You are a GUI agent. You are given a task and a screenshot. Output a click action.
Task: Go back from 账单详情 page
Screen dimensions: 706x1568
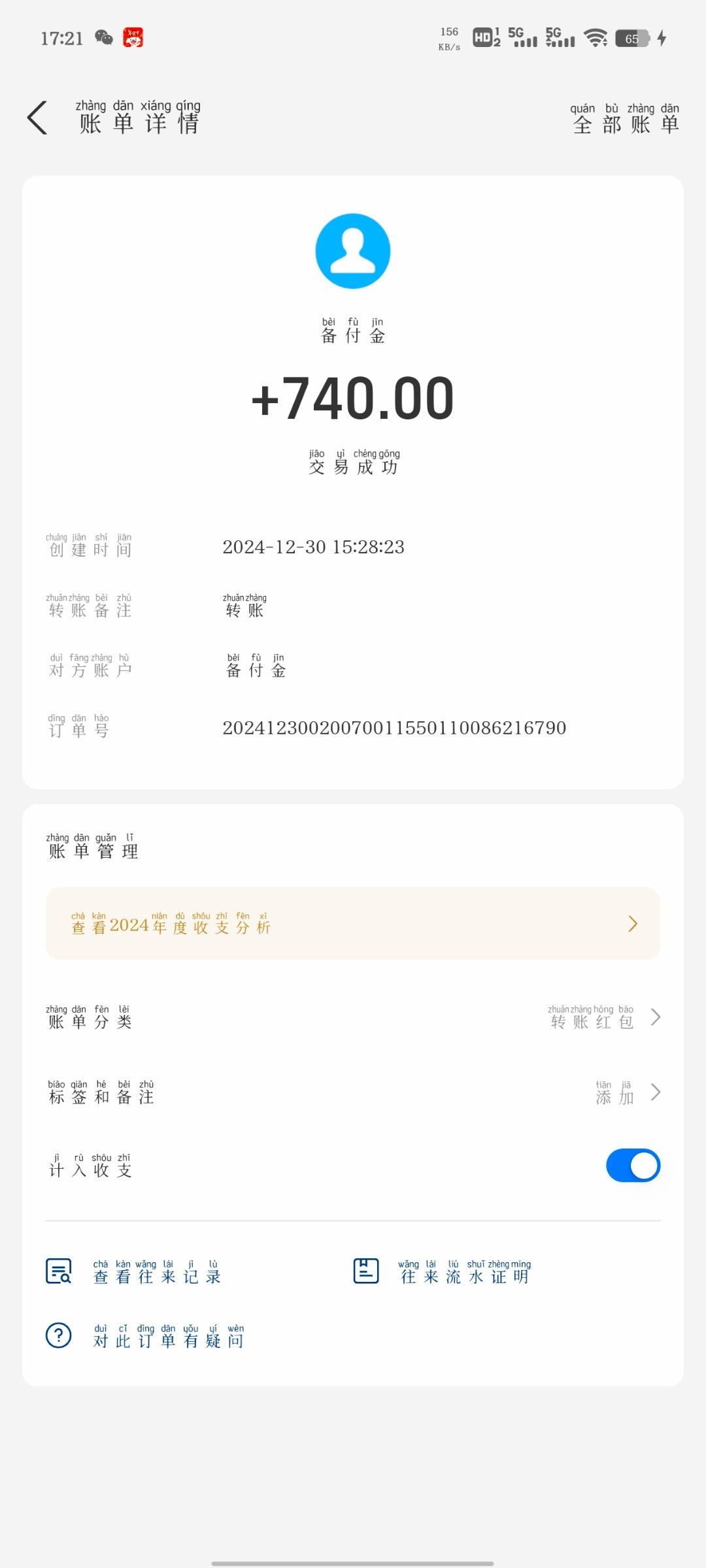(37, 118)
